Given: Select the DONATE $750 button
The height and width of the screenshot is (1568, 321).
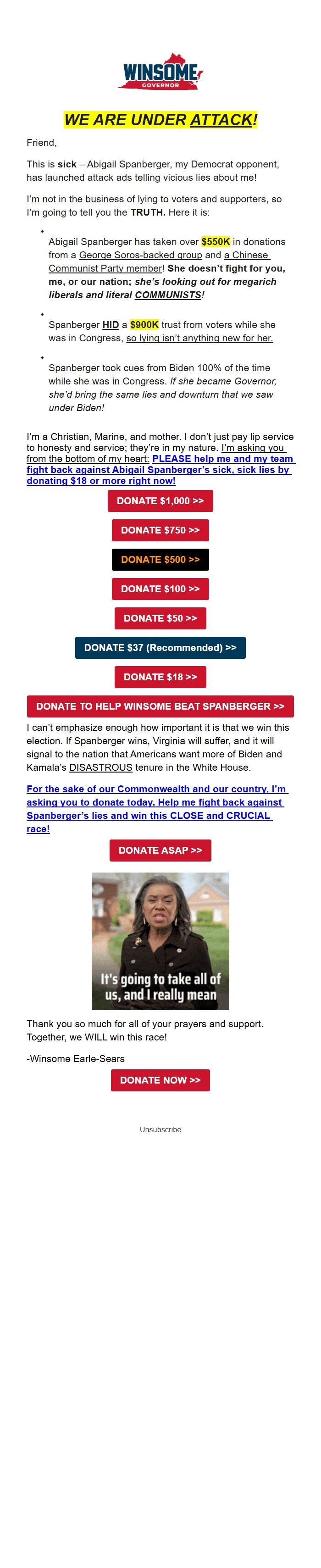Looking at the screenshot, I should (160, 529).
